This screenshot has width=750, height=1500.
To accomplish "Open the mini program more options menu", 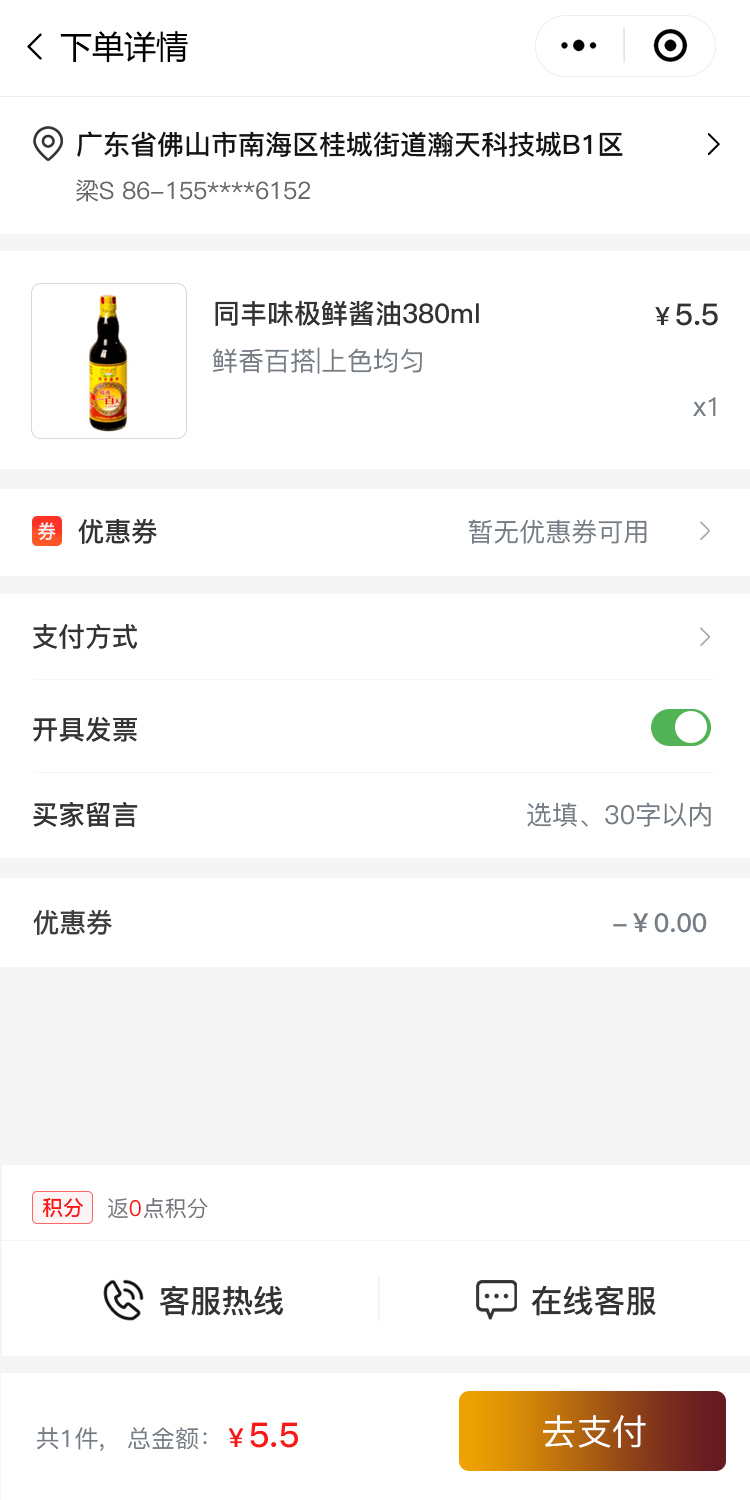I will (579, 46).
